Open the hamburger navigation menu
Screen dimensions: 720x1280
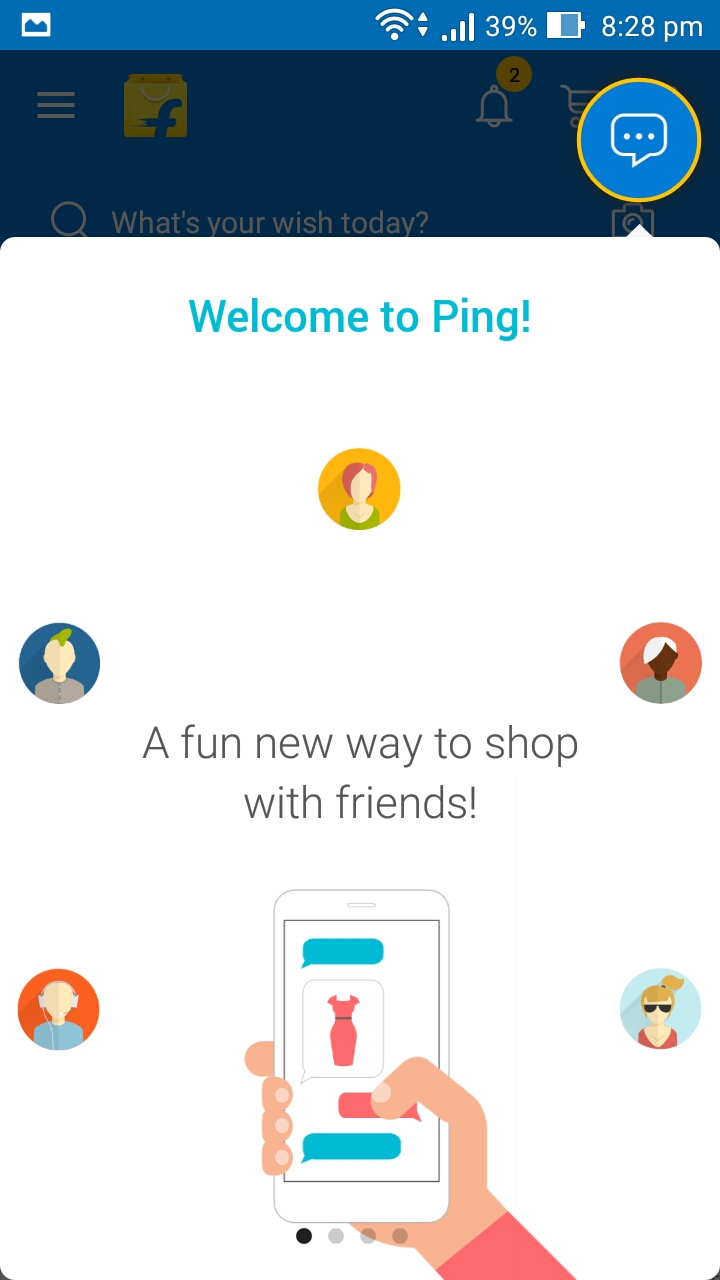56,106
